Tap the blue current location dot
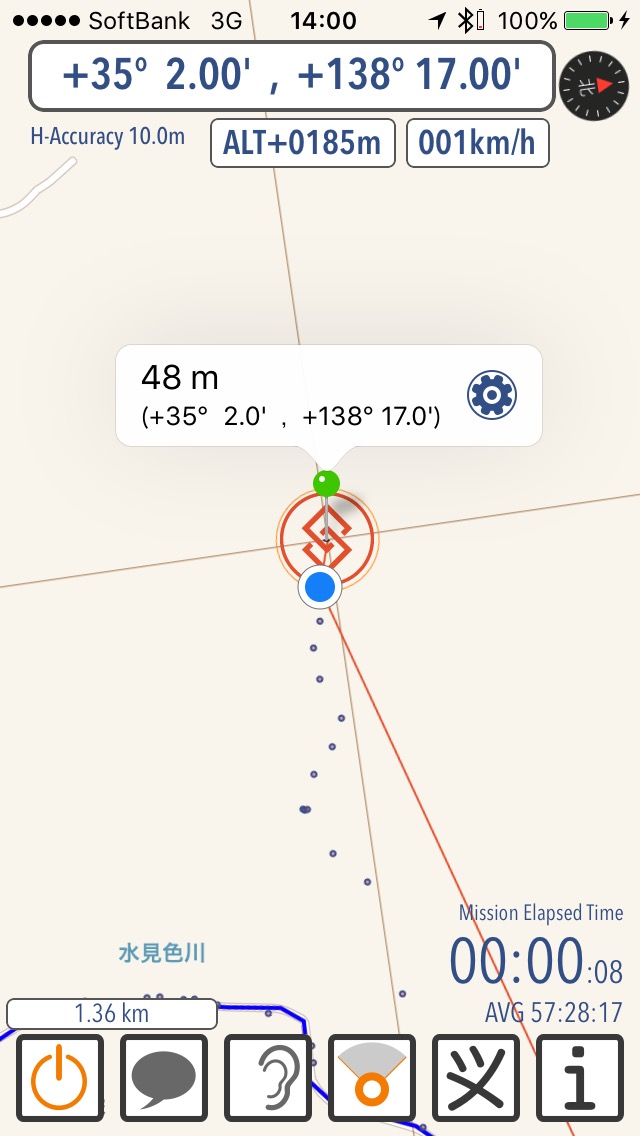This screenshot has width=640, height=1136. point(320,587)
